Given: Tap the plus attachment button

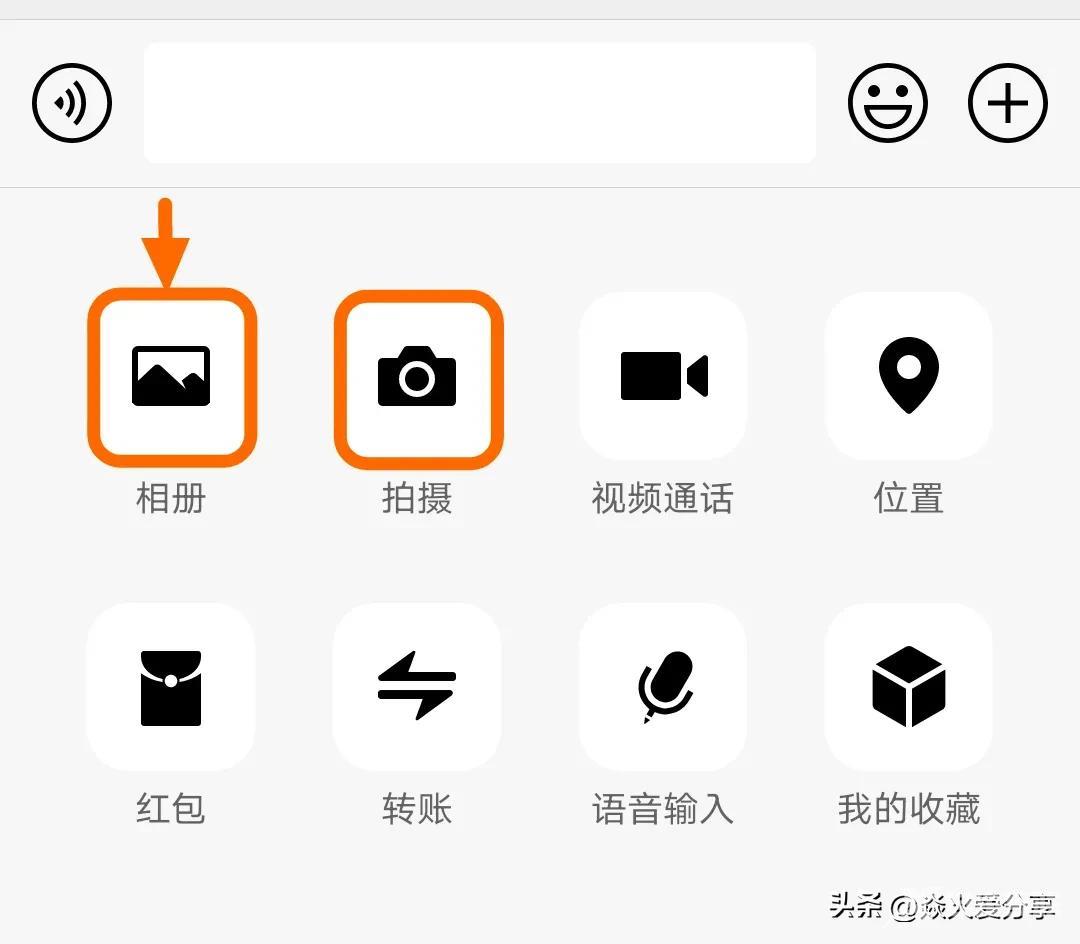Looking at the screenshot, I should coord(1008,103).
